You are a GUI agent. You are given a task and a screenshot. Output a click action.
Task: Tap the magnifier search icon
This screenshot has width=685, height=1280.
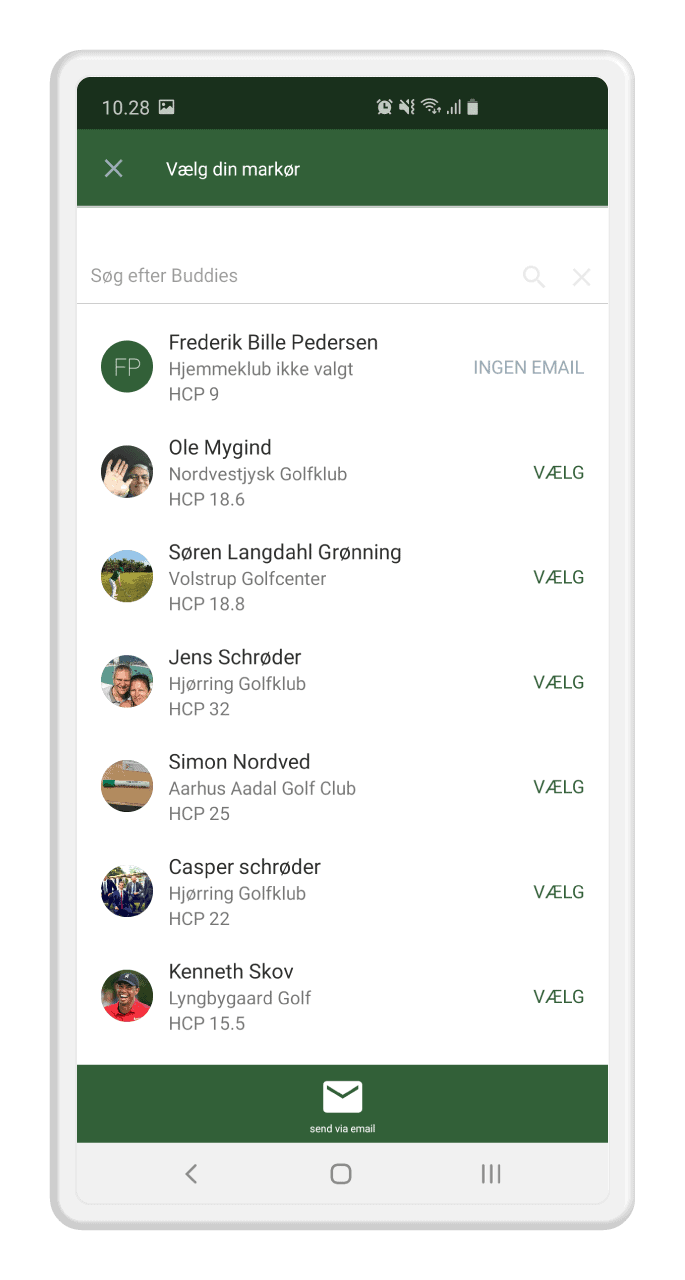point(534,277)
